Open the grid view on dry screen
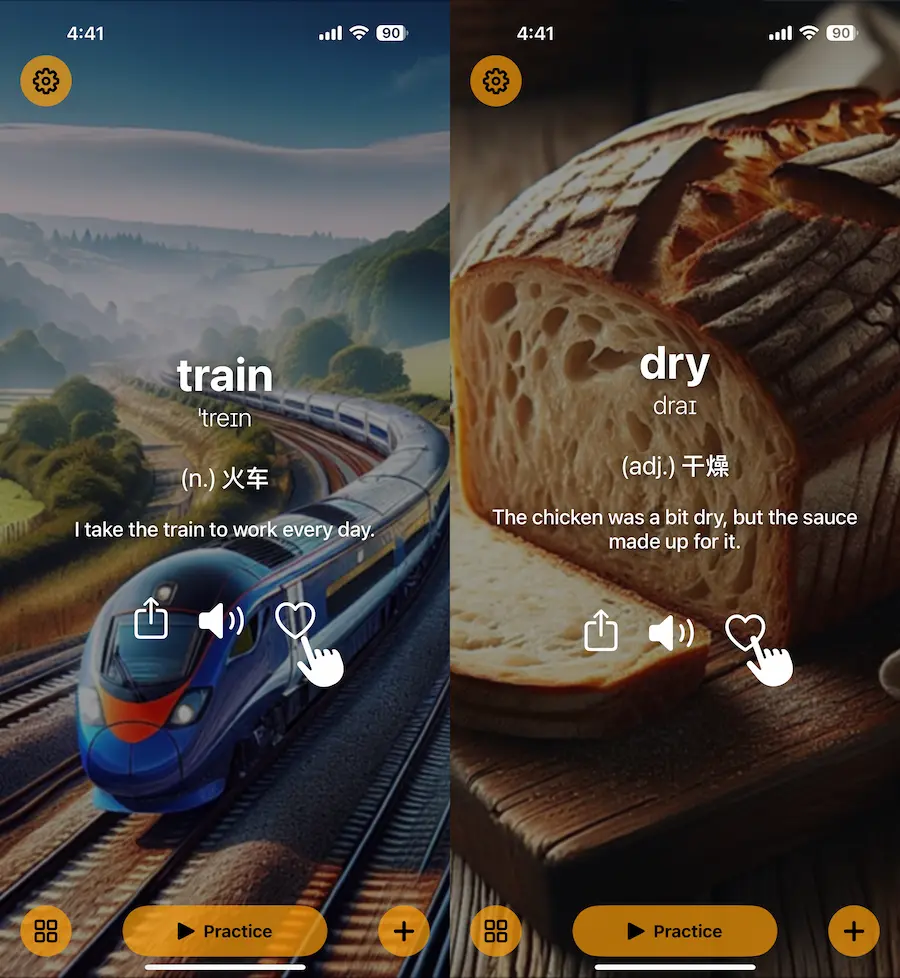The width and height of the screenshot is (900, 978). (x=496, y=931)
